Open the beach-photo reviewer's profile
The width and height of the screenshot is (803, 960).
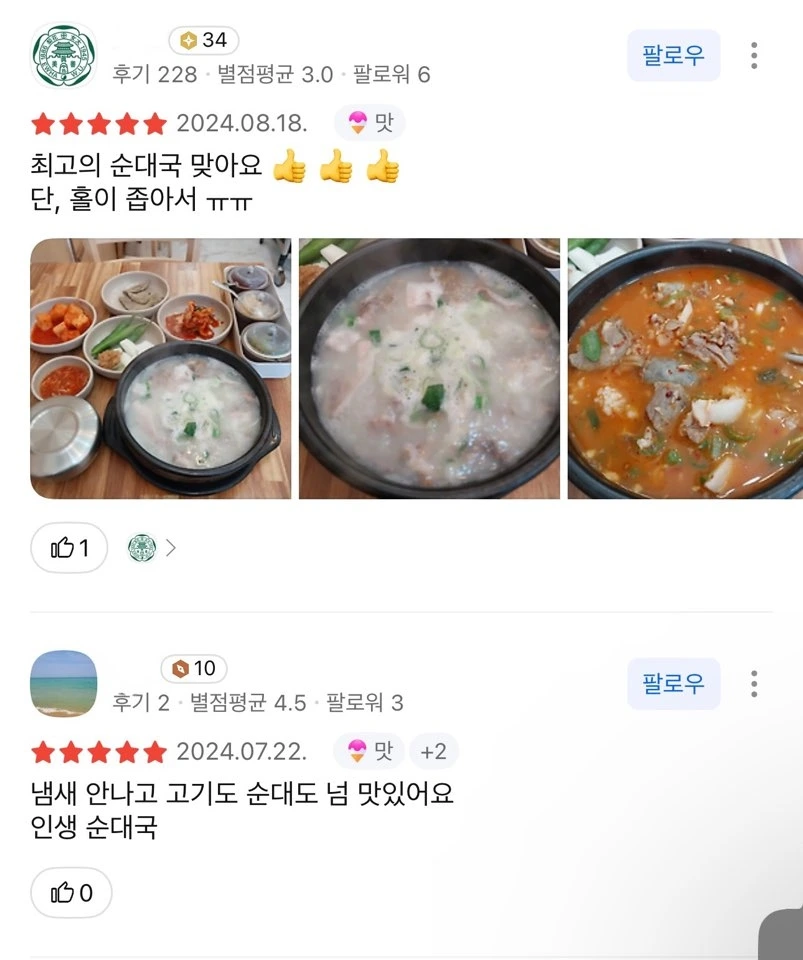click(64, 684)
